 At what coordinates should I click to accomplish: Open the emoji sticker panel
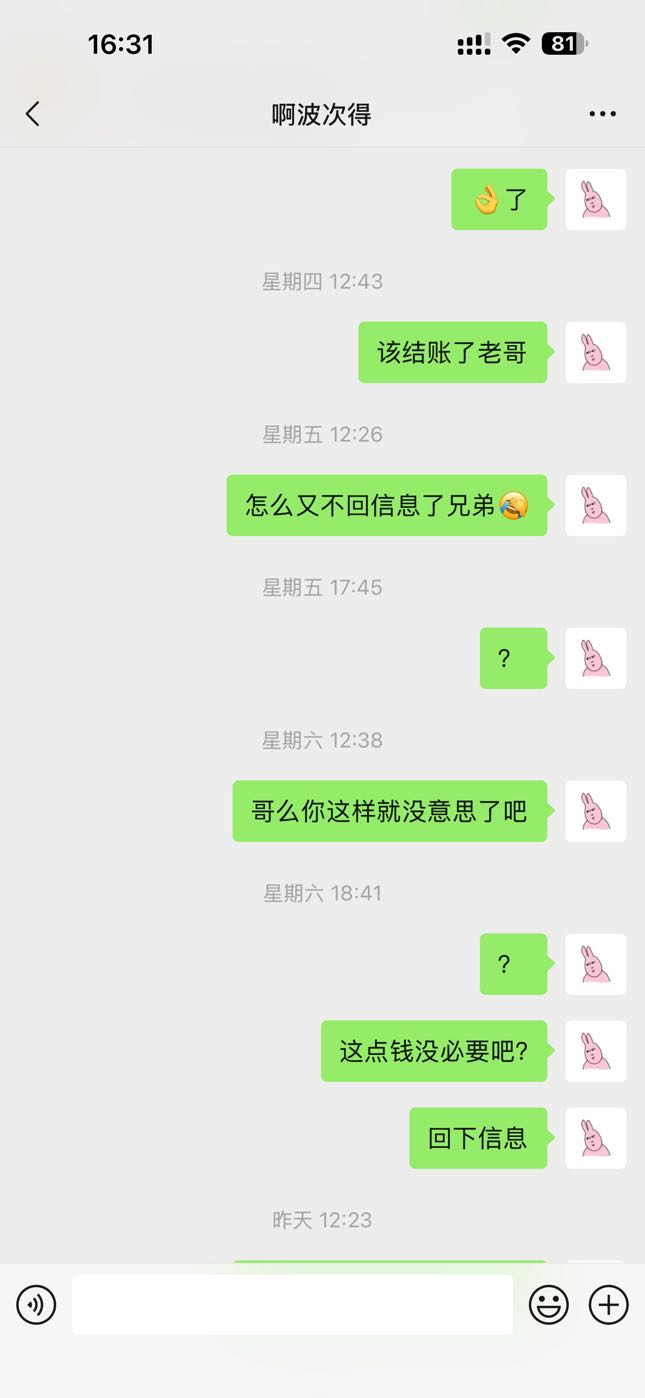[548, 1304]
